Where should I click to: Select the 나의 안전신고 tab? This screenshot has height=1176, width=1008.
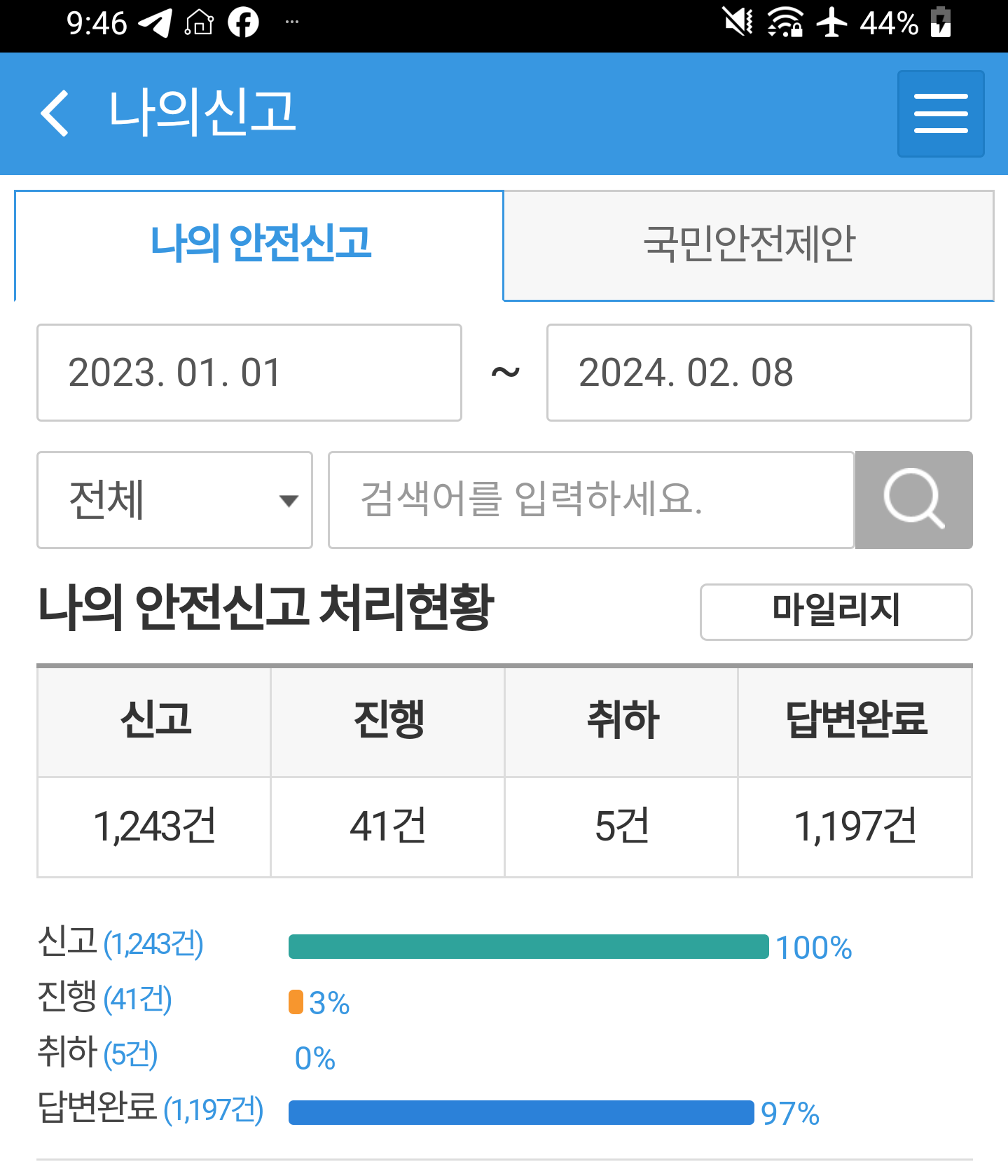[x=259, y=245]
